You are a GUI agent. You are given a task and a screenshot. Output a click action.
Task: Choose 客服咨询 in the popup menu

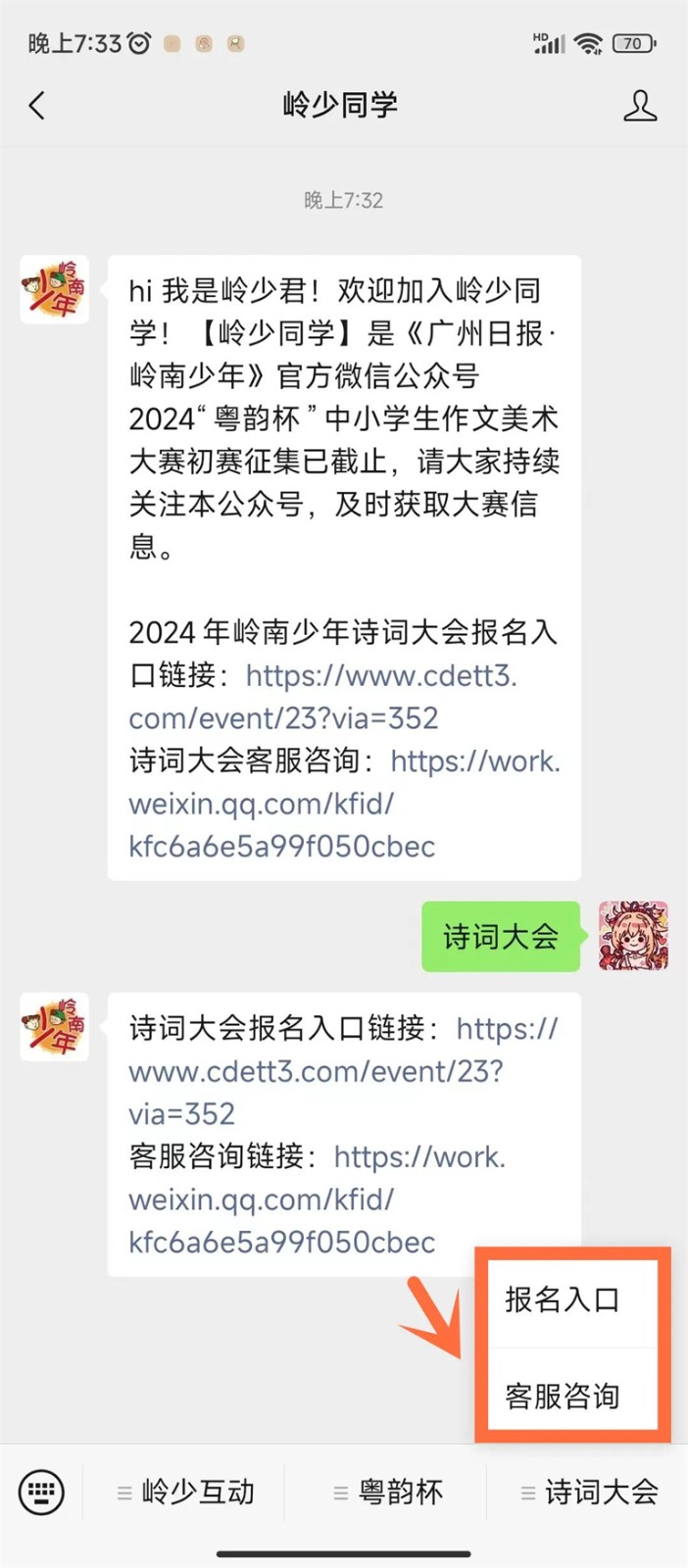tap(563, 1396)
